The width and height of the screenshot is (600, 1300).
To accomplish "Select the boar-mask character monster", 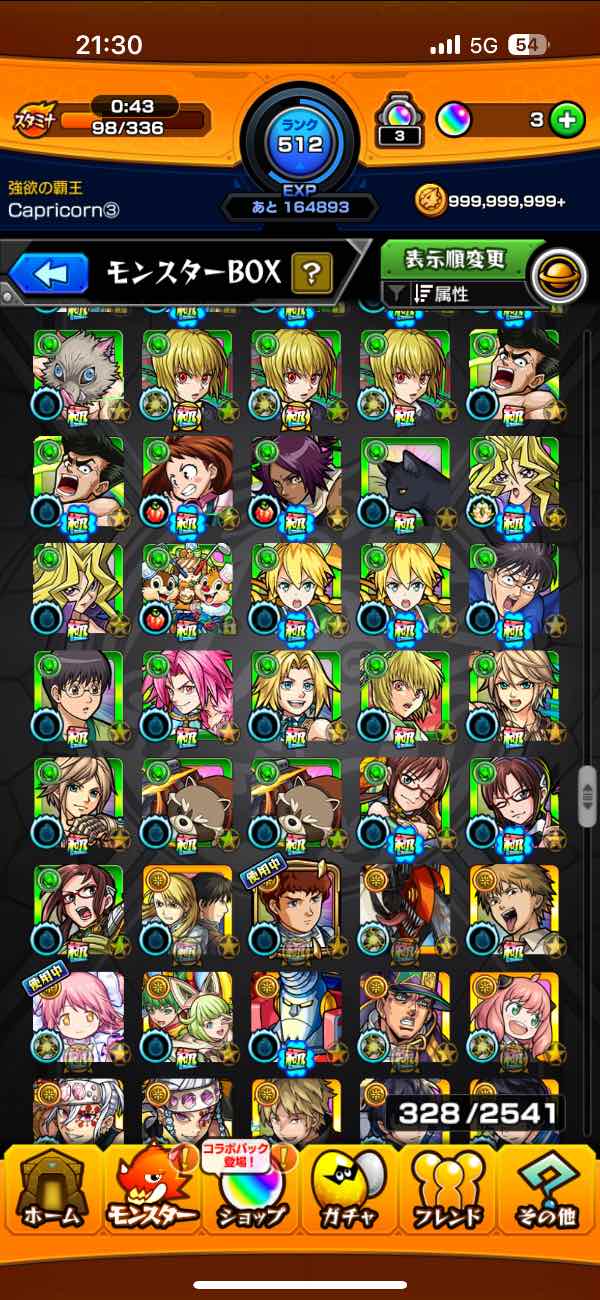I will coord(78,373).
